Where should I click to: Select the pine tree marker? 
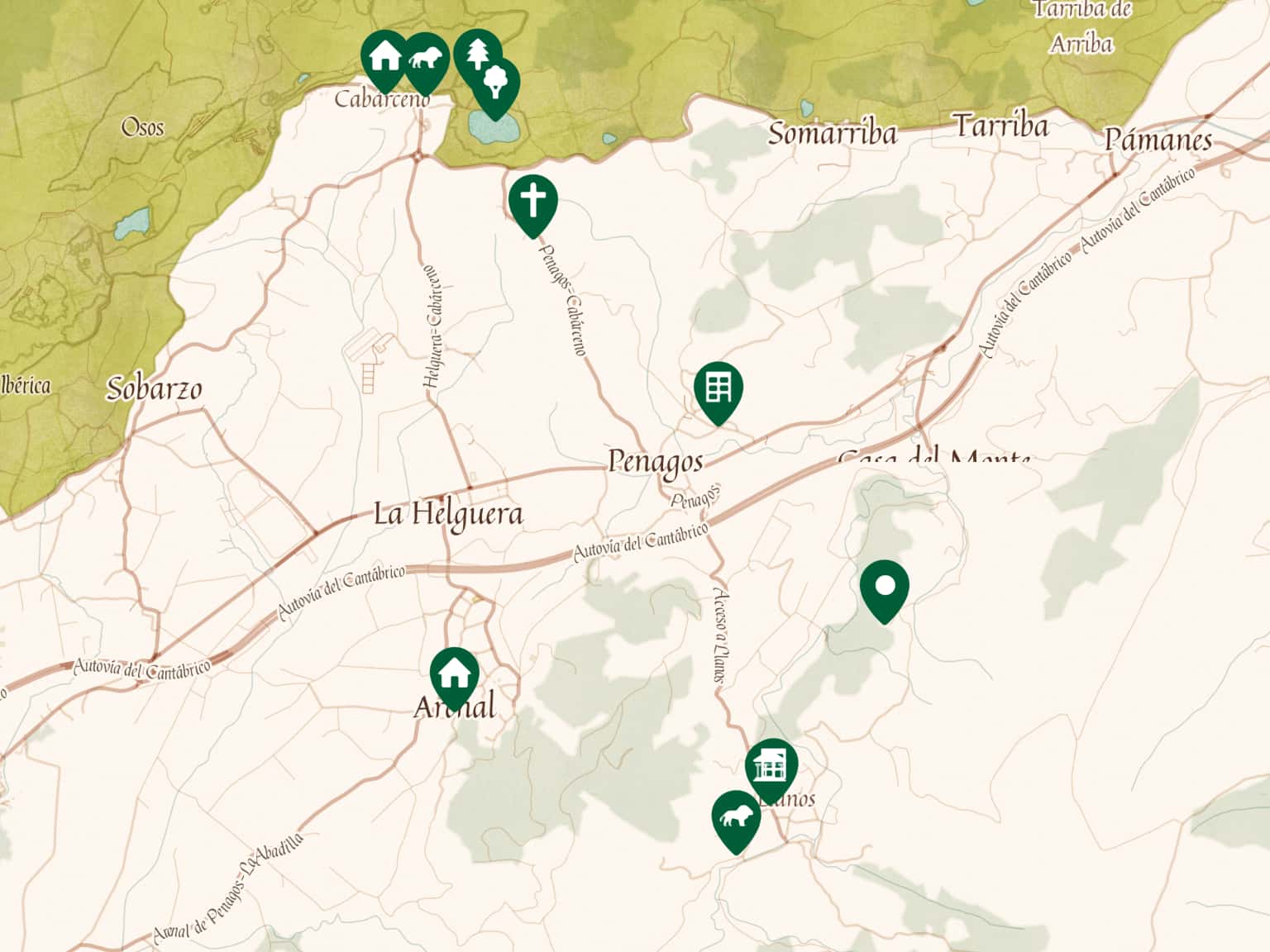(x=476, y=52)
